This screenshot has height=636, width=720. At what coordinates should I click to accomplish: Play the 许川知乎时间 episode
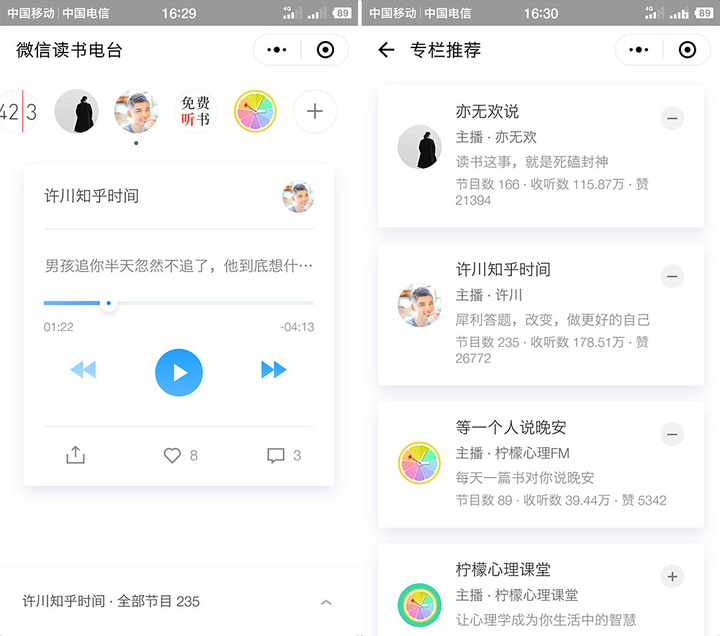click(x=179, y=372)
